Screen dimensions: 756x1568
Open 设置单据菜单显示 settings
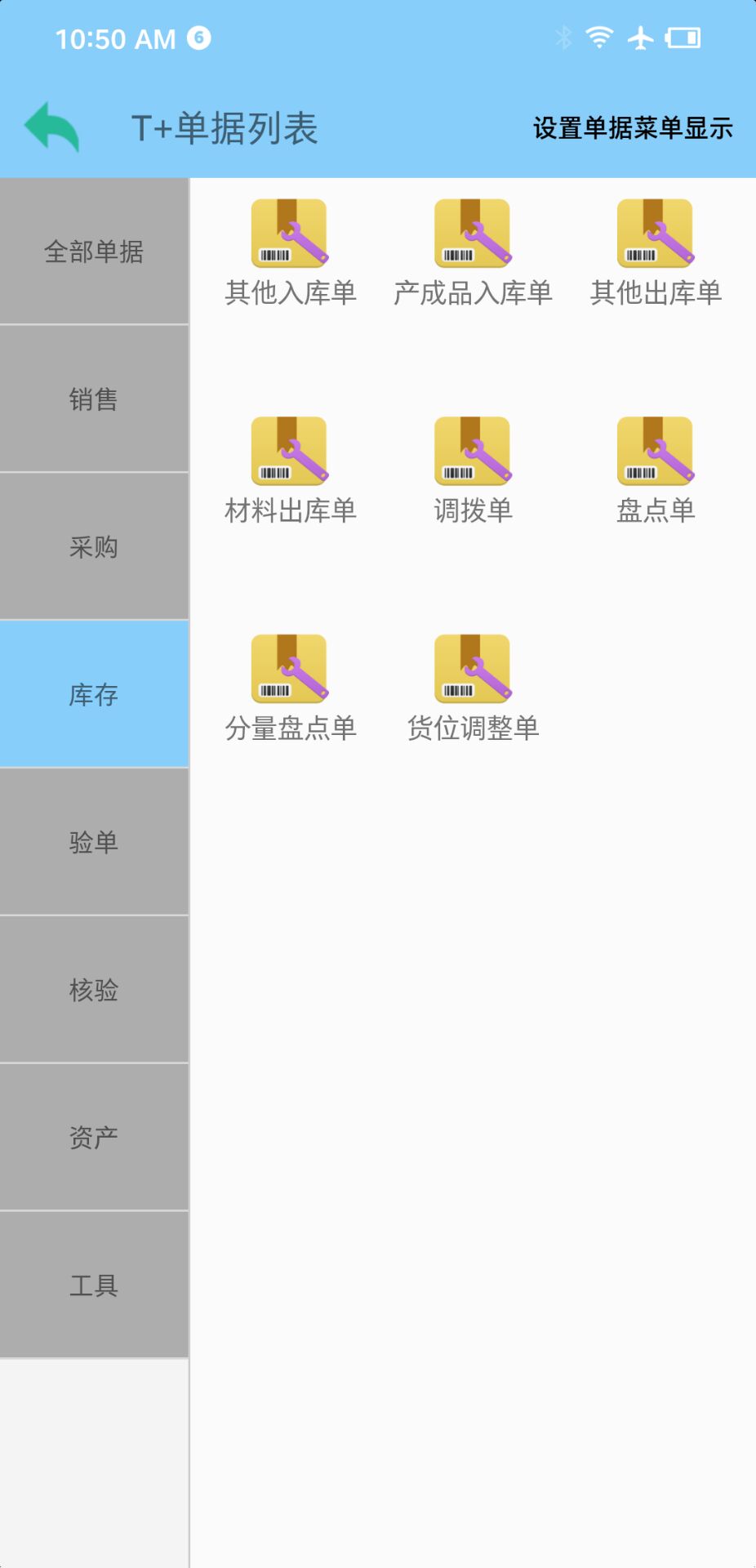tap(633, 128)
